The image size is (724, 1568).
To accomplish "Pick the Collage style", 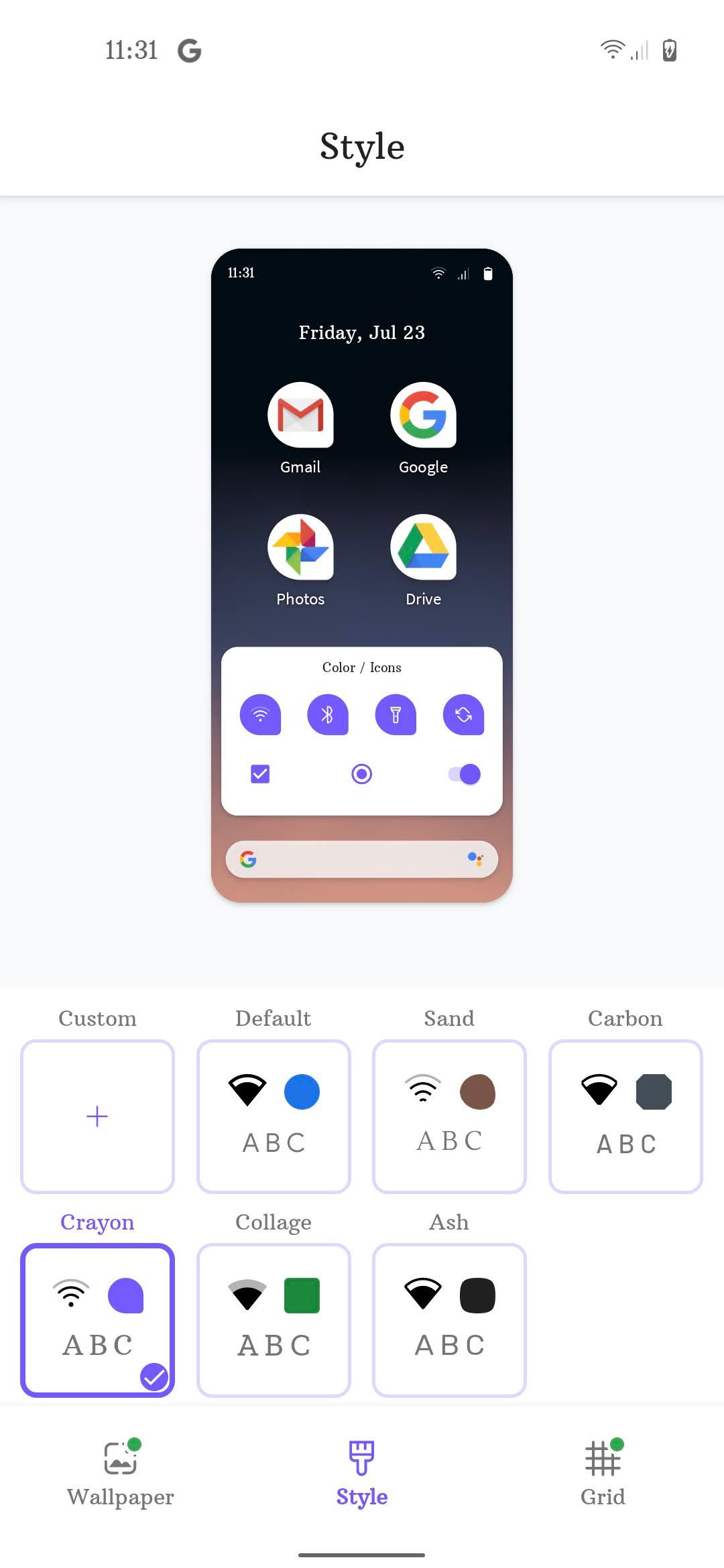I will click(x=274, y=1320).
